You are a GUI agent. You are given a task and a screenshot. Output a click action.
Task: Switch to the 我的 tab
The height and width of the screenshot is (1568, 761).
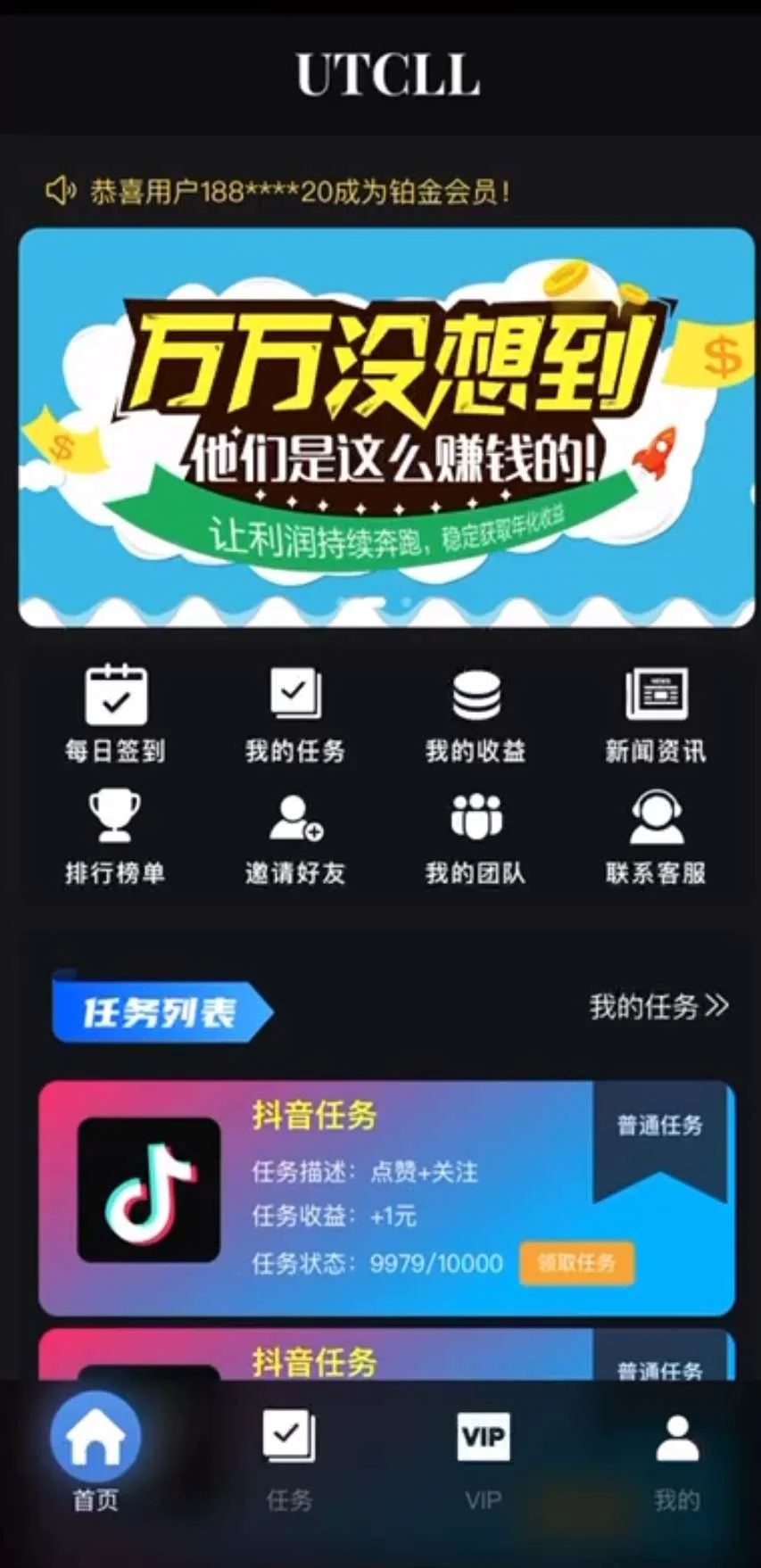coord(677,1454)
